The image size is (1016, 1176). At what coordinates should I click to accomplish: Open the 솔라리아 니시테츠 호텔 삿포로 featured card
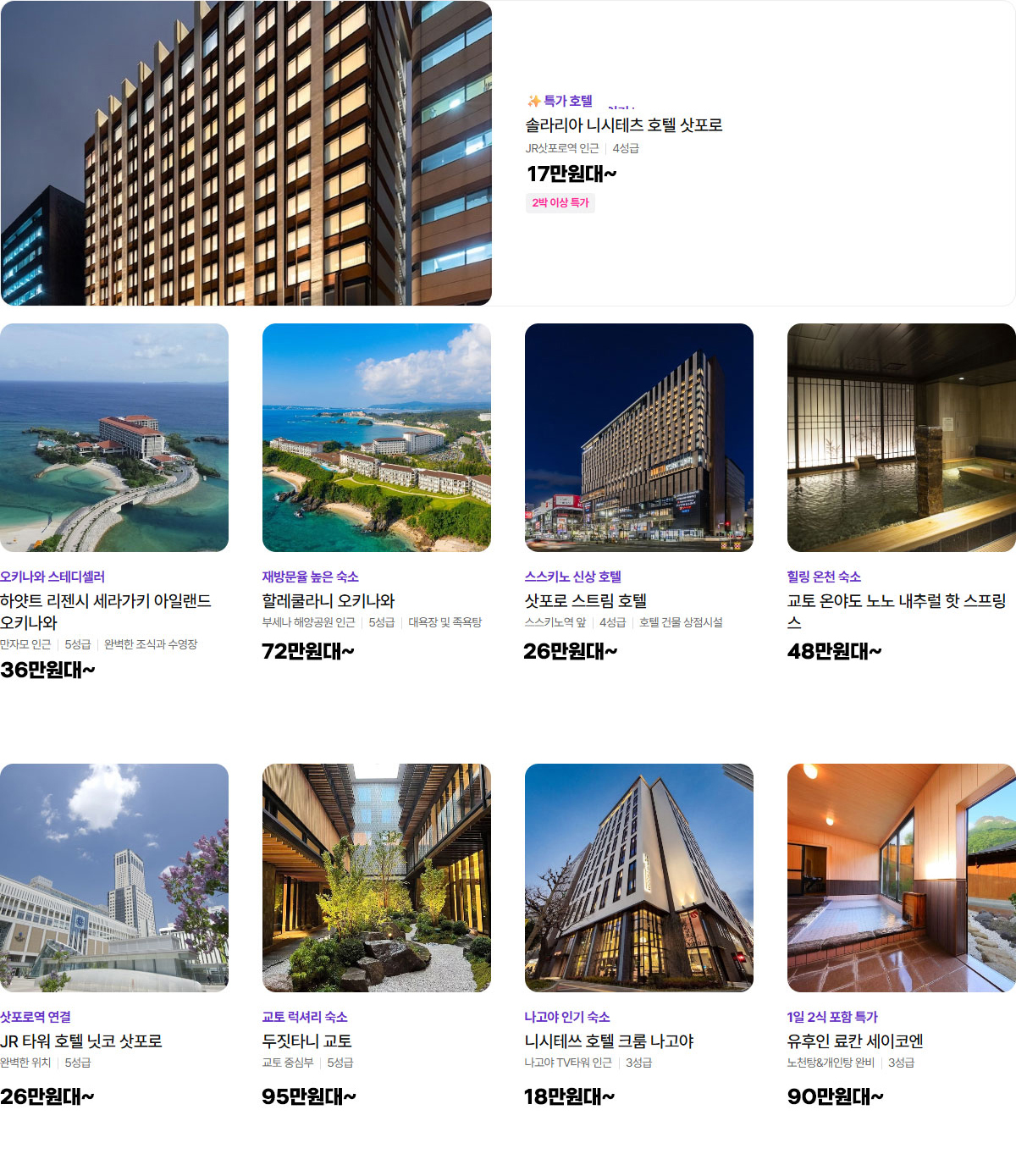click(623, 125)
